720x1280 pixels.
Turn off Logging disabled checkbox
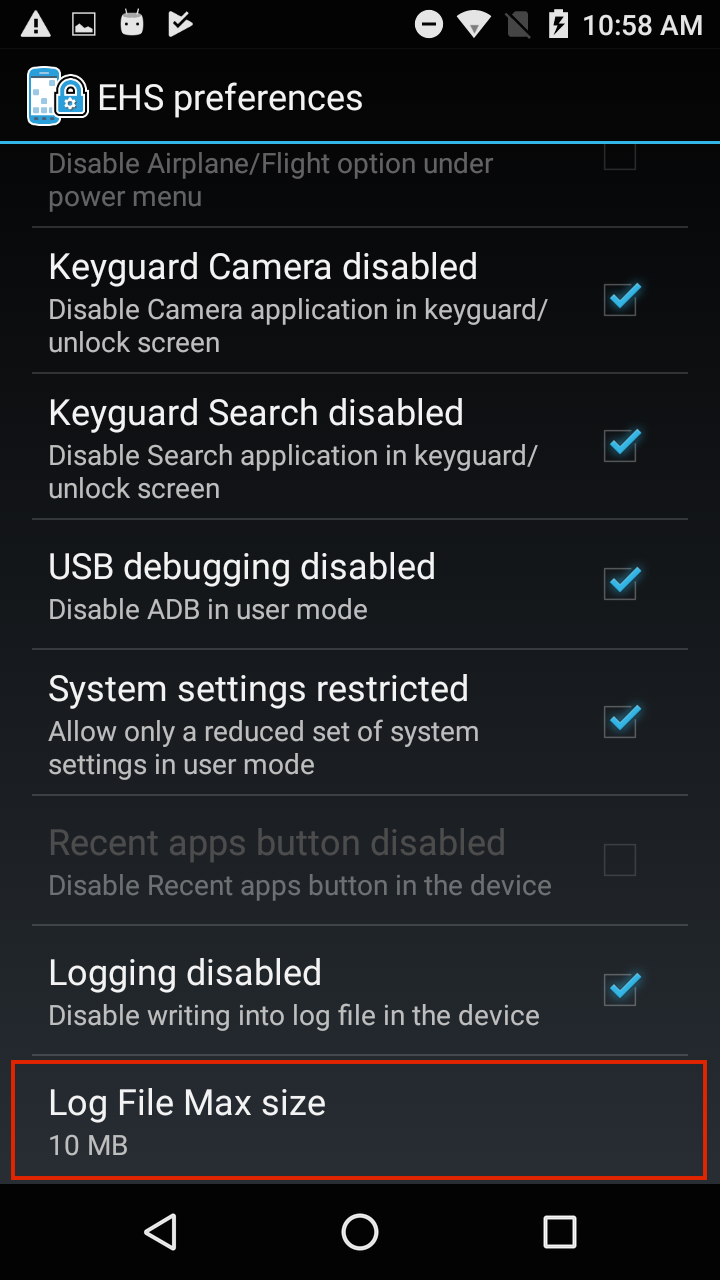click(620, 989)
